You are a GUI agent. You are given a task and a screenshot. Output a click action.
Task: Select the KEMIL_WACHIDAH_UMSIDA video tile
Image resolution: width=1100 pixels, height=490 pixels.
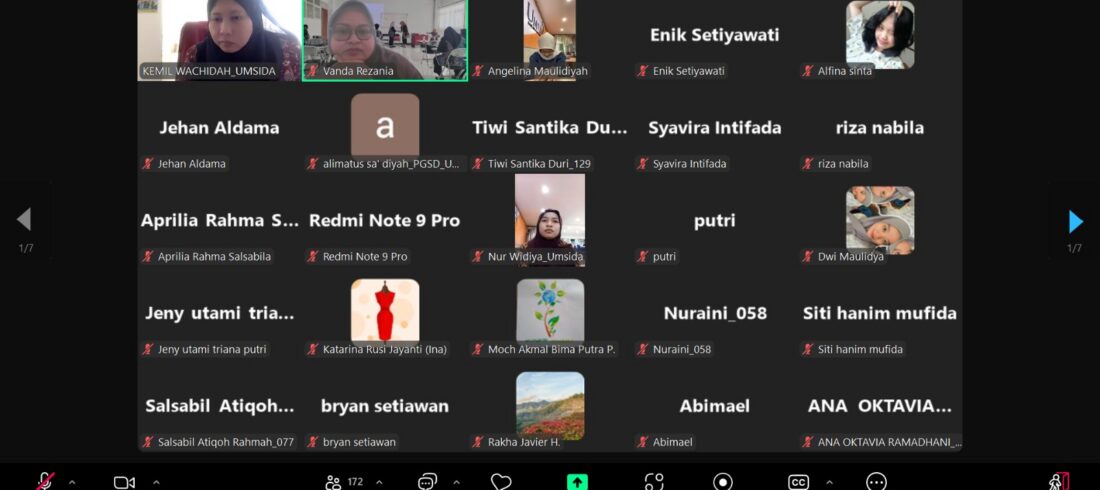pos(220,38)
